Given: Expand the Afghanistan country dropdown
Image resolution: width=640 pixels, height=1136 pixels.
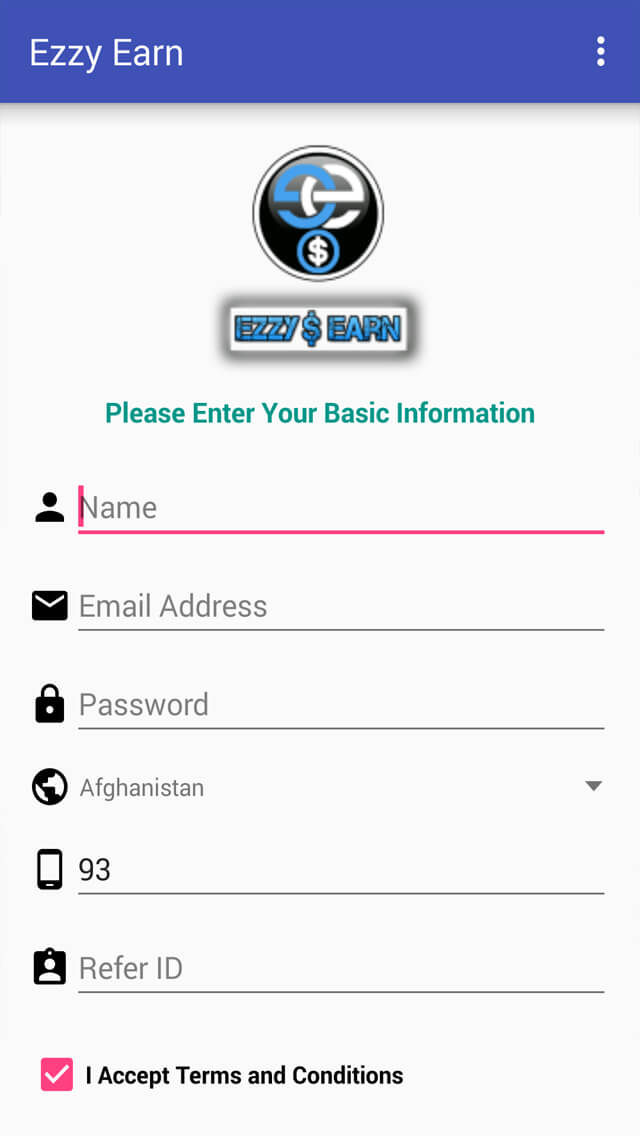Looking at the screenshot, I should [x=340, y=787].
